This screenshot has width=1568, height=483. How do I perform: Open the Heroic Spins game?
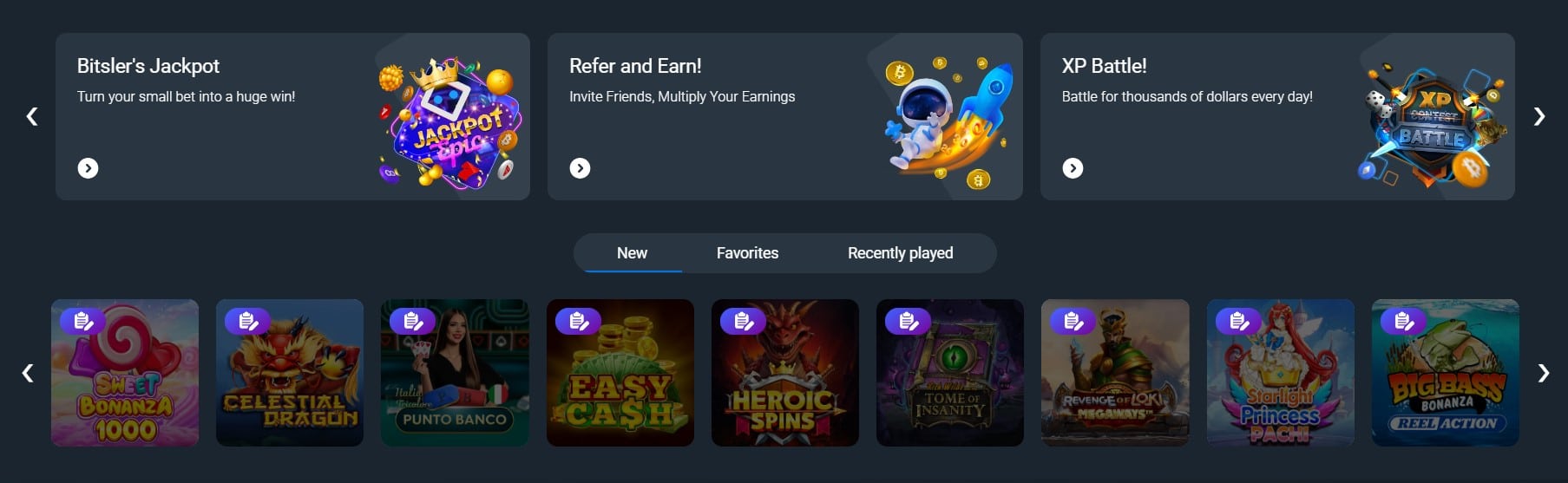click(785, 373)
